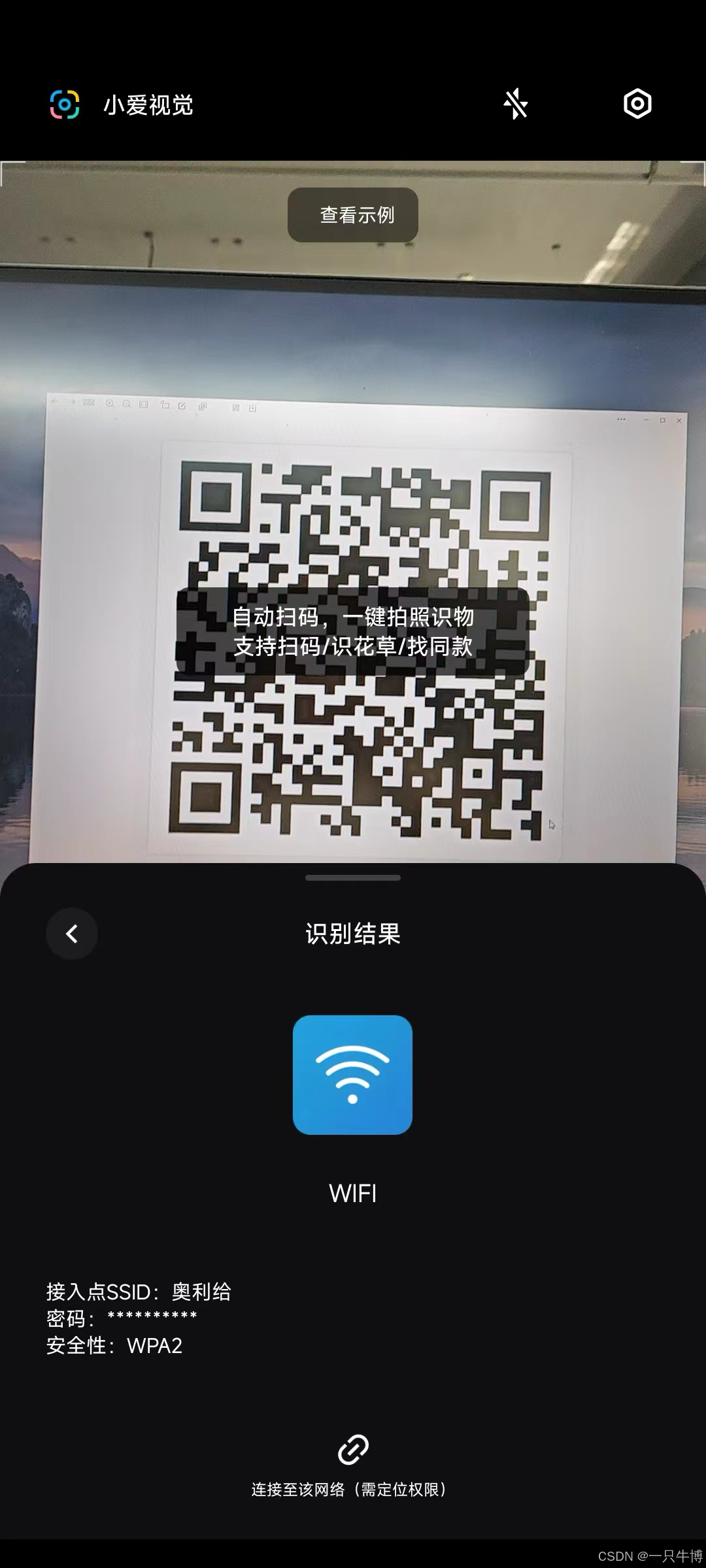Viewport: 706px width, 1568px height.
Task: Toggle the flash off icon
Action: pyautogui.click(x=516, y=105)
